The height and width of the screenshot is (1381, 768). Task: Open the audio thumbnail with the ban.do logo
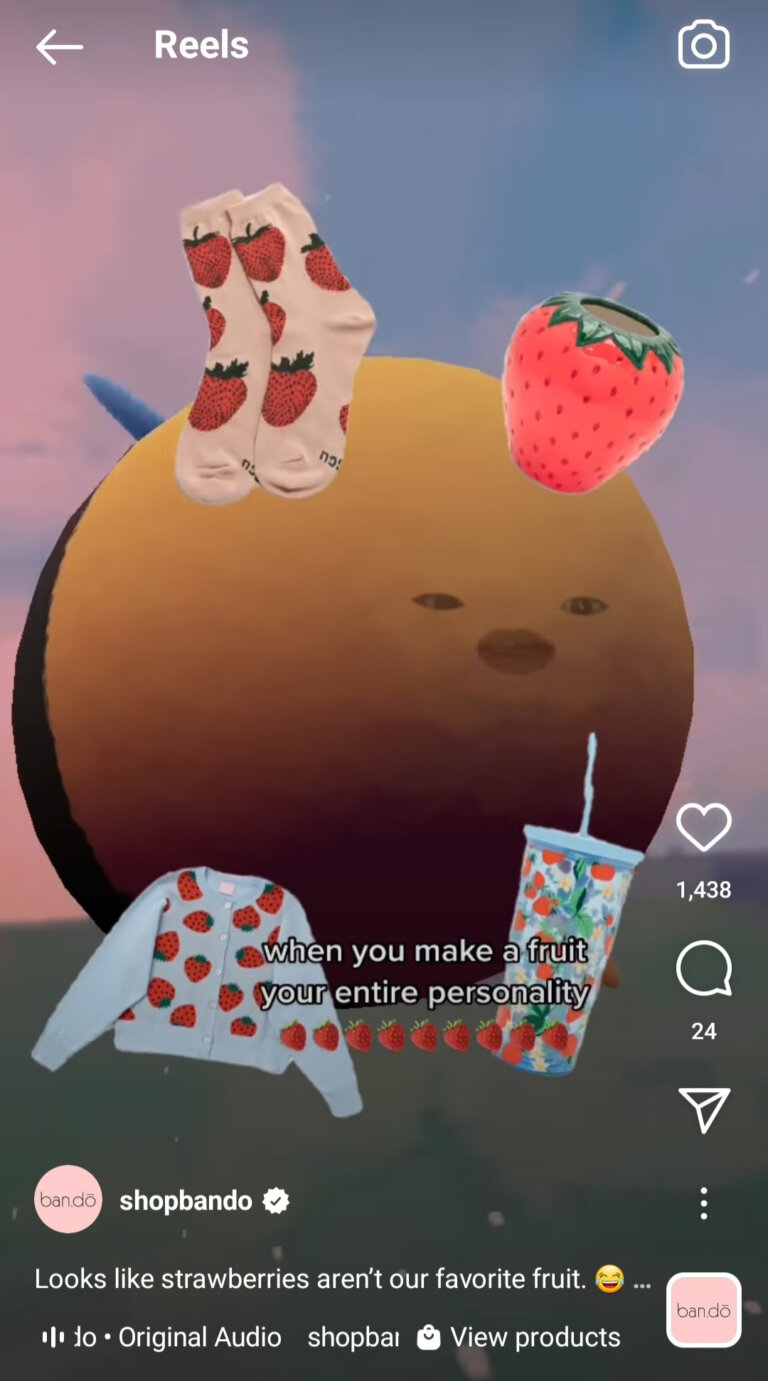703,1310
